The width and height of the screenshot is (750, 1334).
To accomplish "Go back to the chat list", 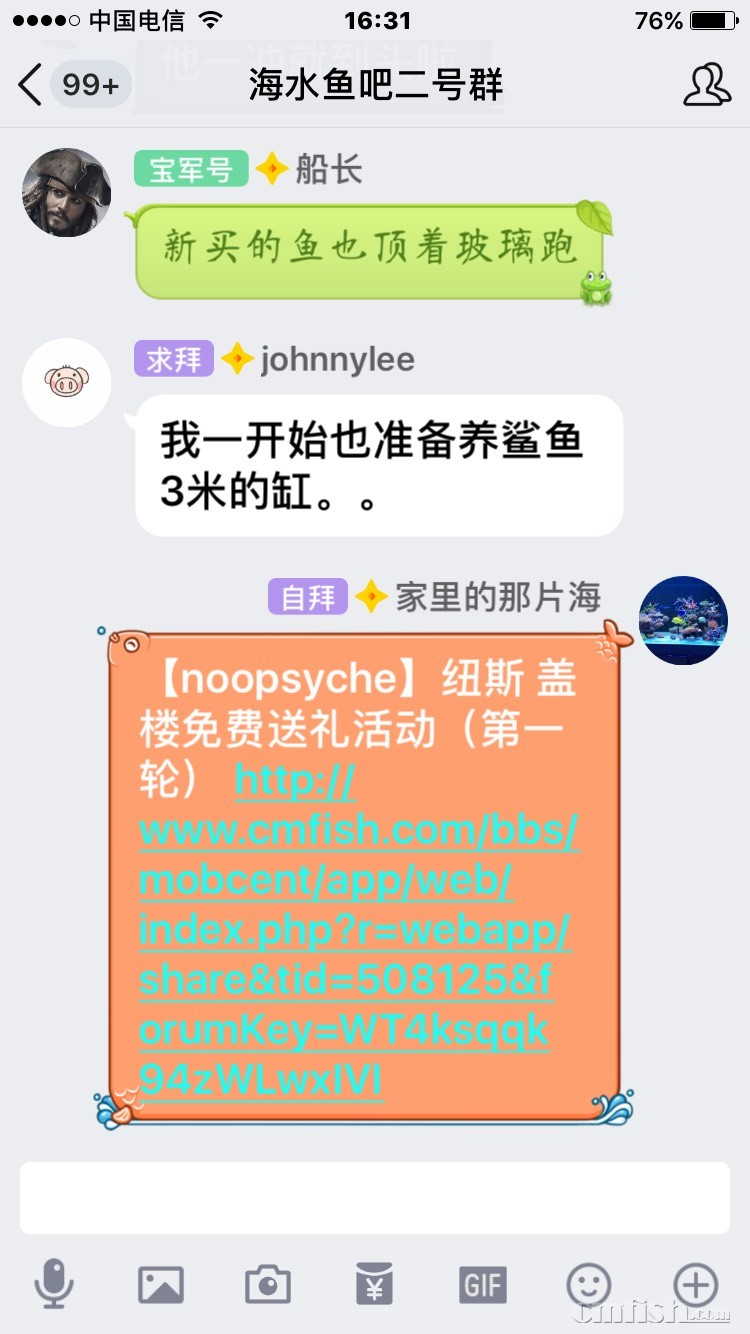I will point(32,85).
